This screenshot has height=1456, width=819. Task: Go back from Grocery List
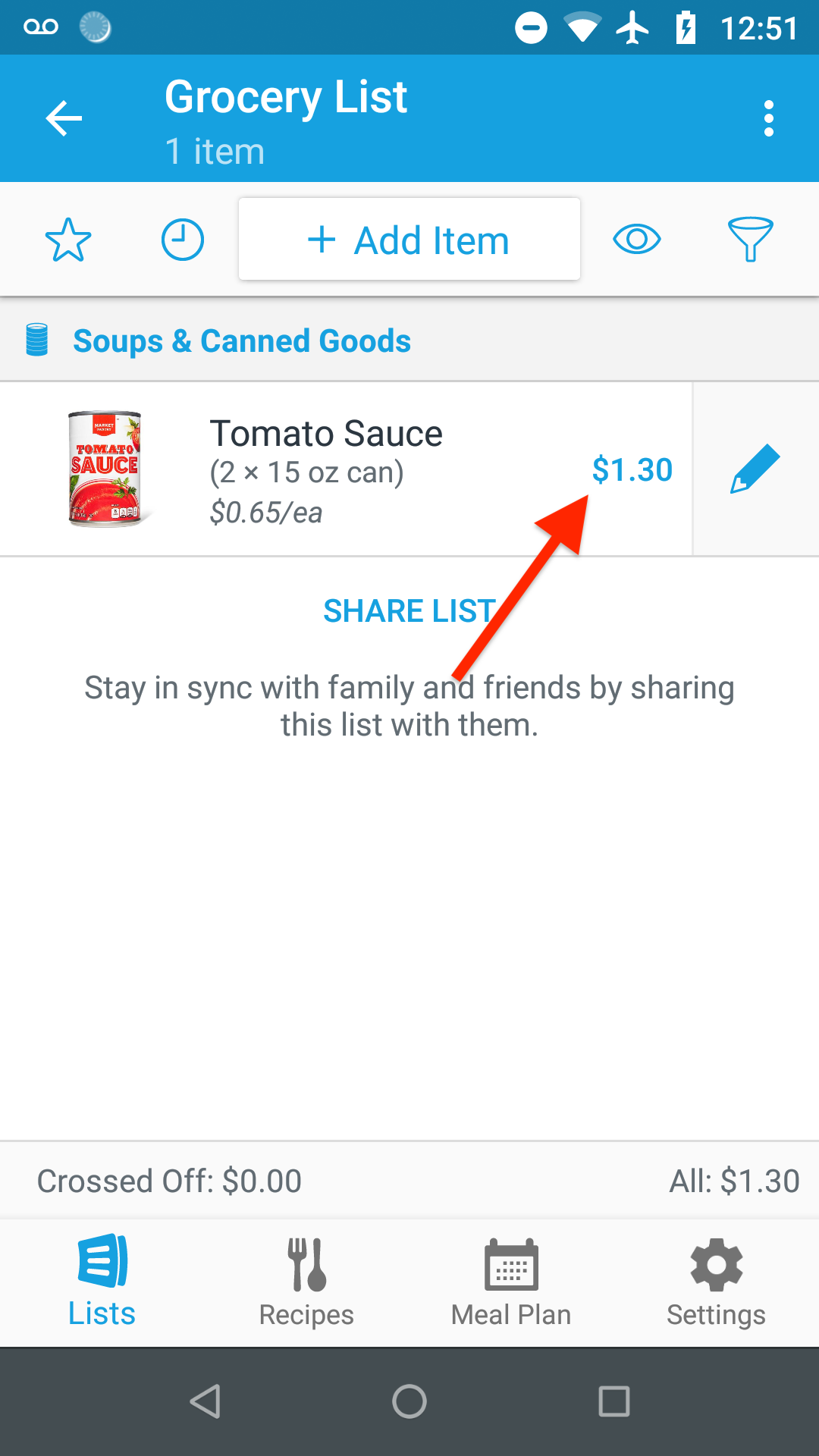coord(64,118)
